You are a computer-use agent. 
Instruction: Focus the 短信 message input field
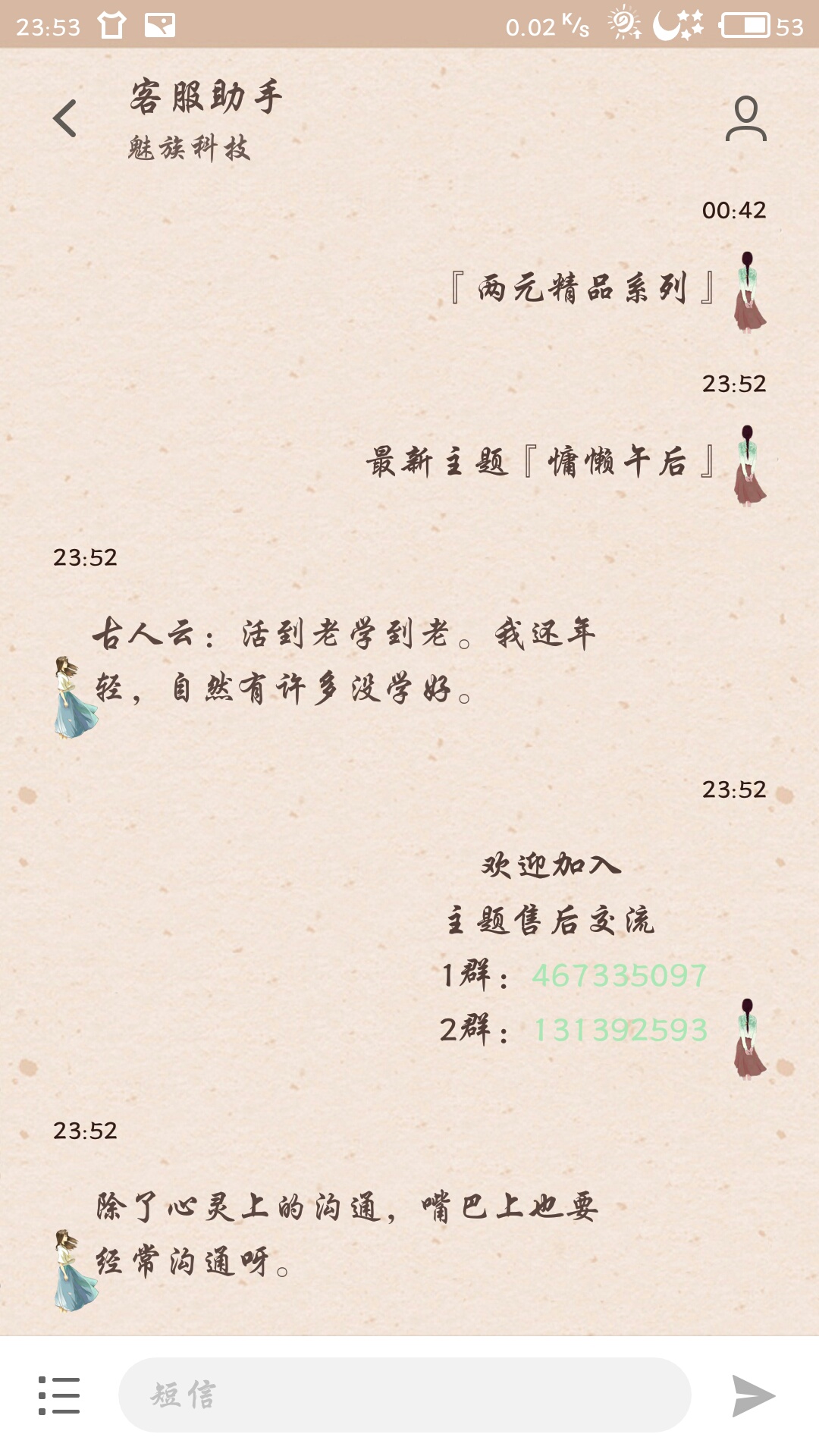click(405, 1395)
